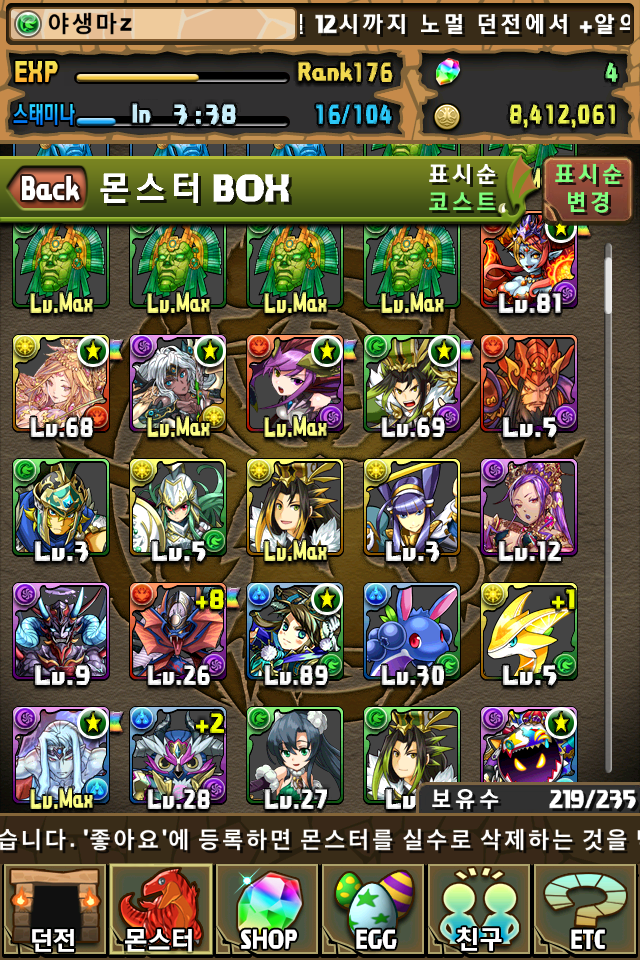The image size is (640, 960).
Task: Change sort order with 표시순 변경
Action: point(588,188)
